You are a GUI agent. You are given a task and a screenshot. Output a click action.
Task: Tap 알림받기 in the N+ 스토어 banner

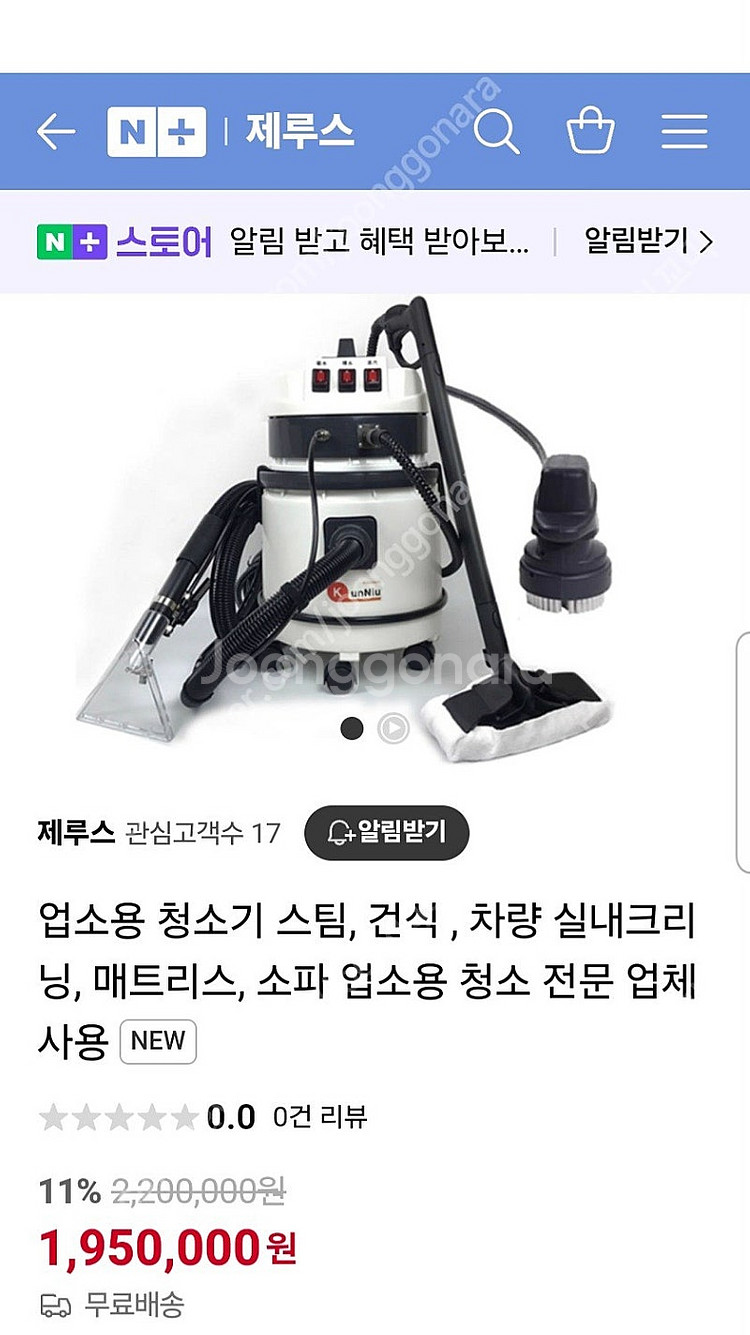649,241
